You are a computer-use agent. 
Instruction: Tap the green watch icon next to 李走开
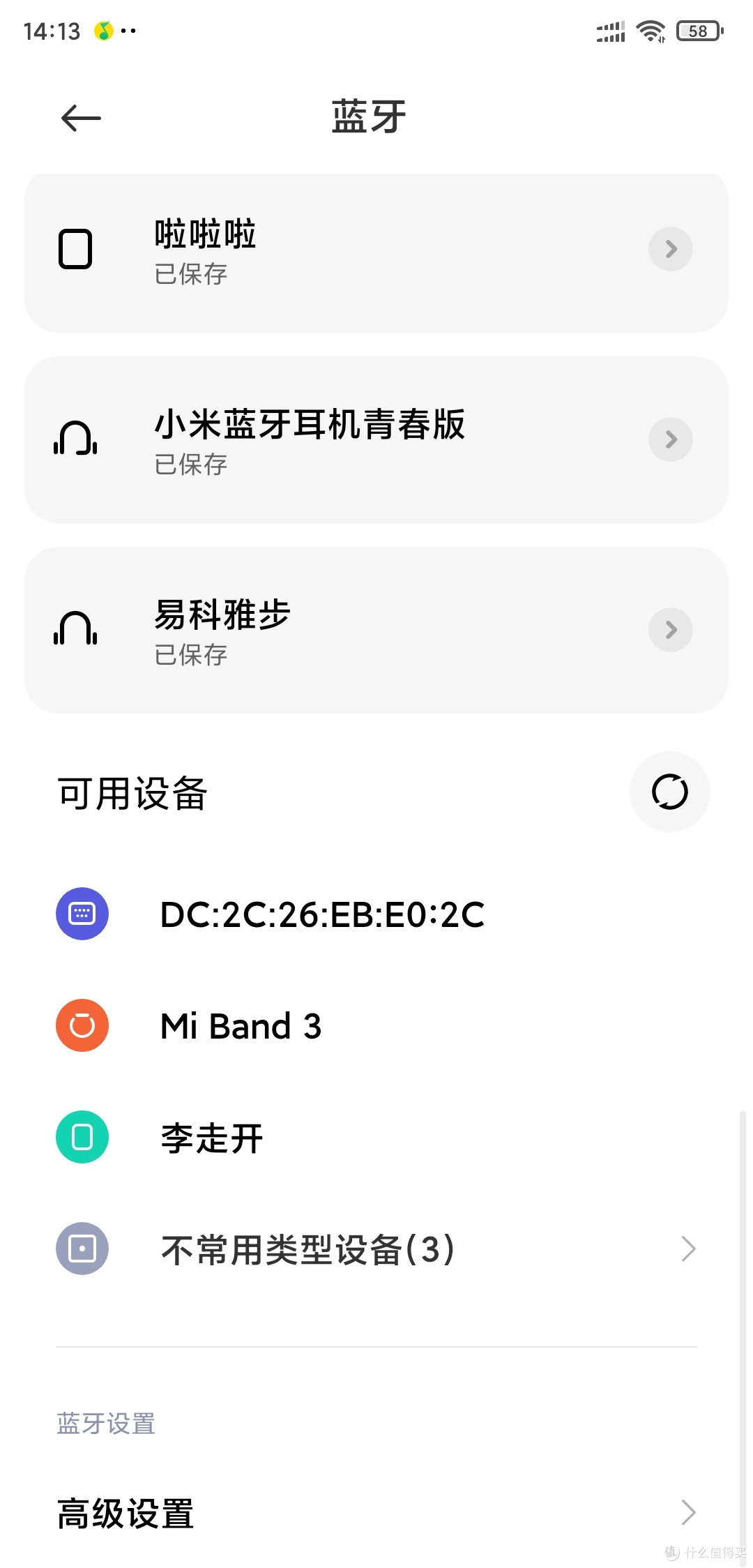click(82, 1136)
